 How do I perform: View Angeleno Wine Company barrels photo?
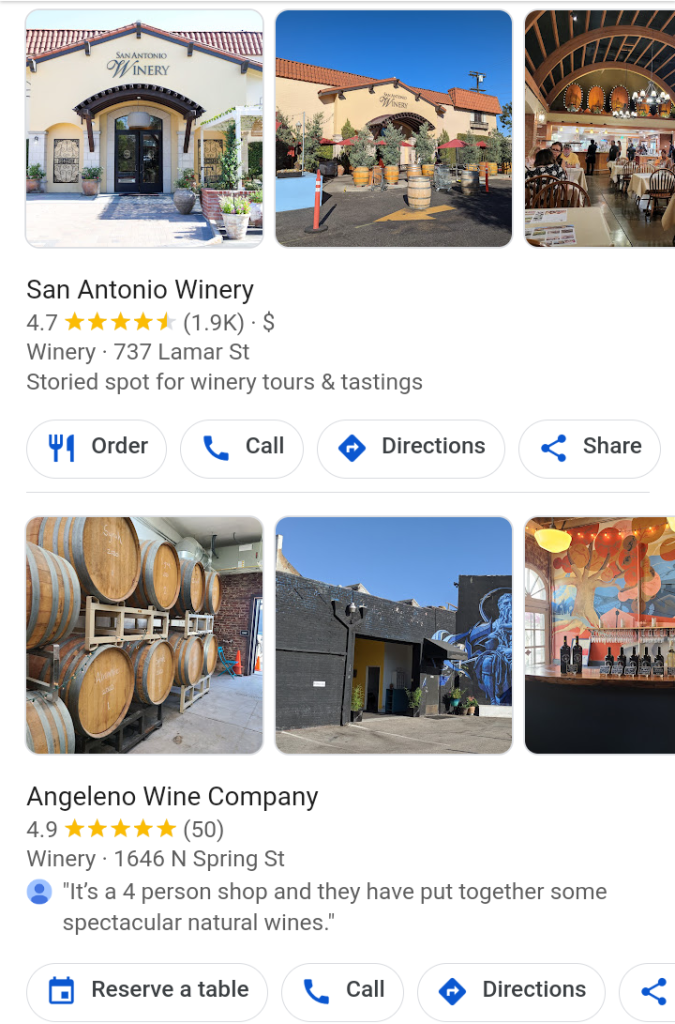pyautogui.click(x=144, y=635)
